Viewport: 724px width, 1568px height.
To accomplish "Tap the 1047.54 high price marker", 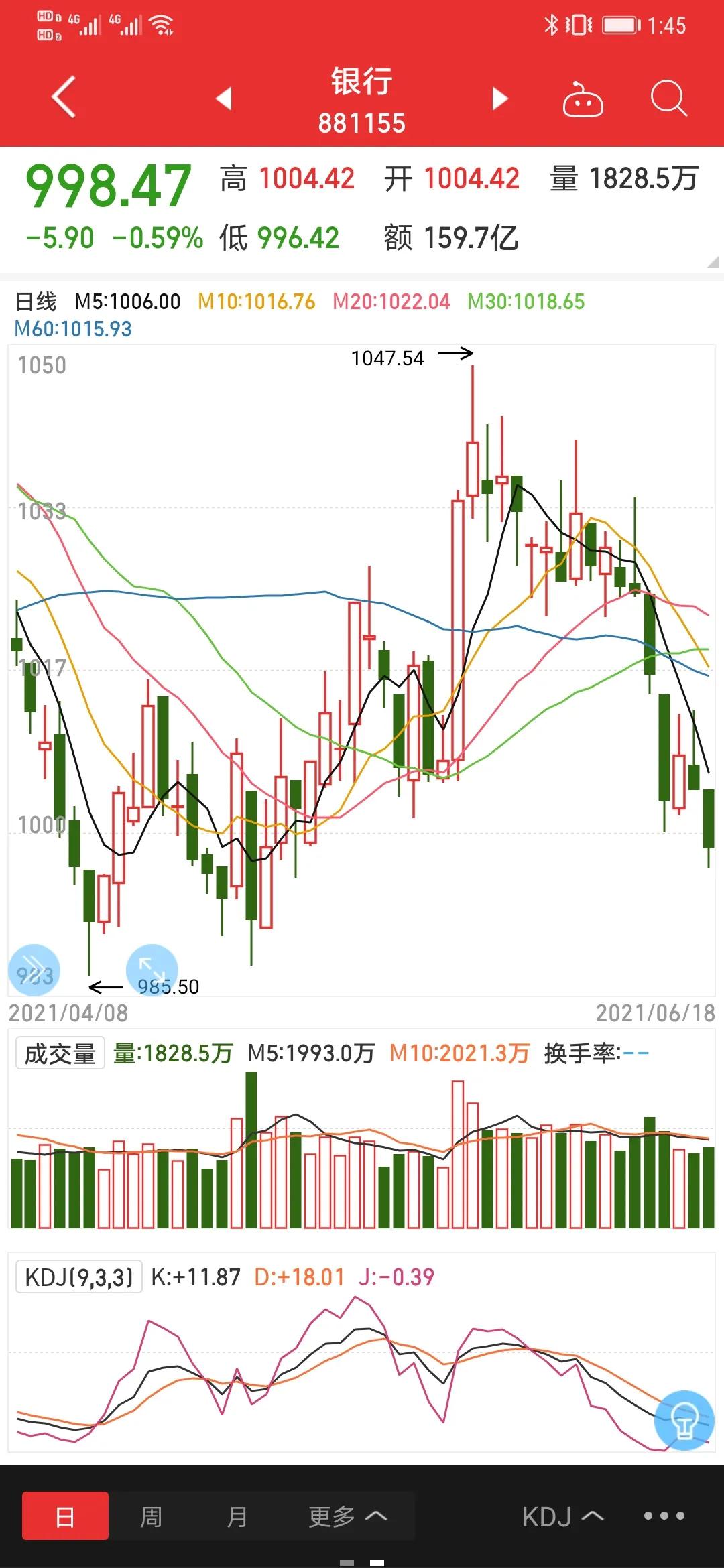I will point(387,358).
